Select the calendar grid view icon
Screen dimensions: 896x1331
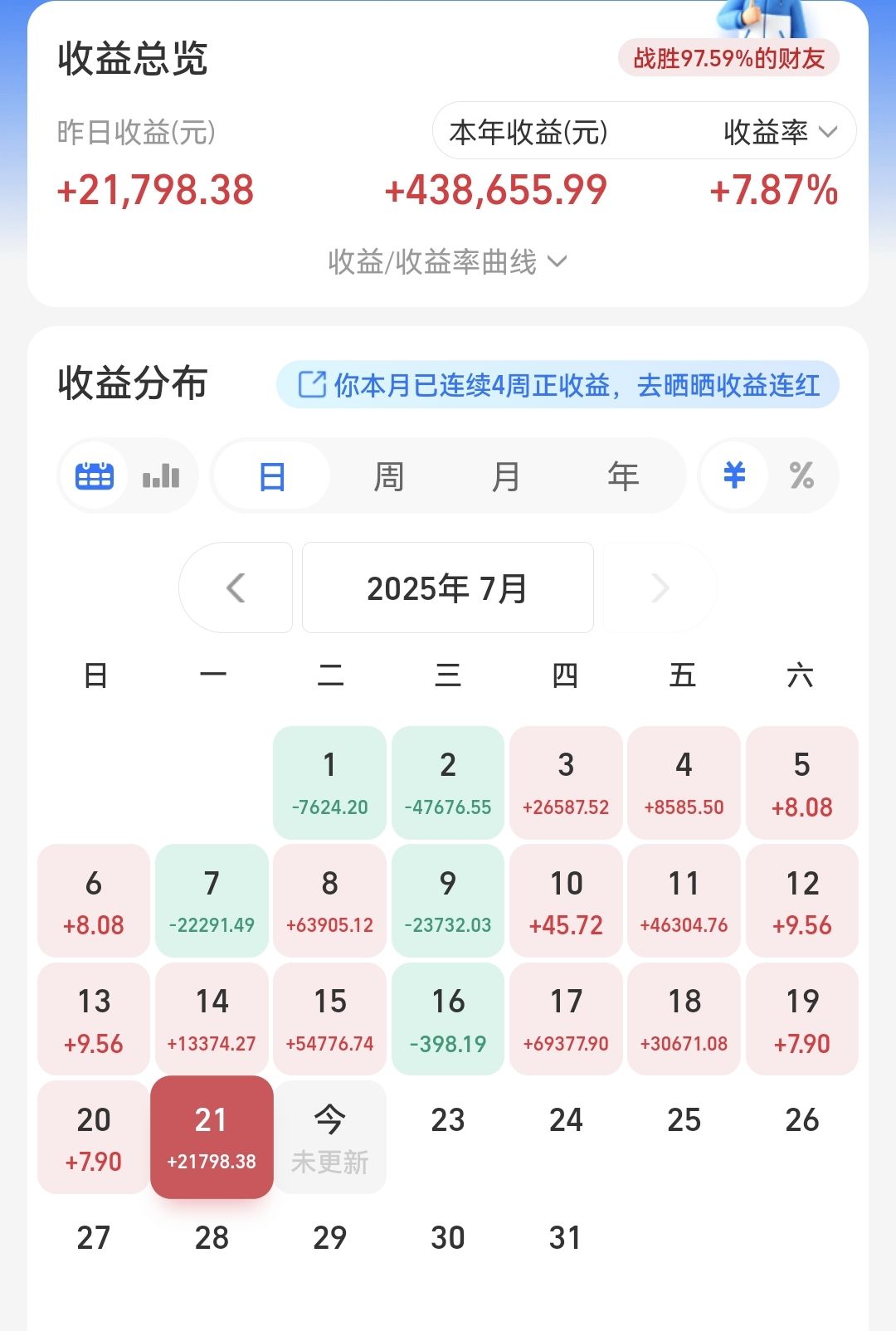pos(94,475)
